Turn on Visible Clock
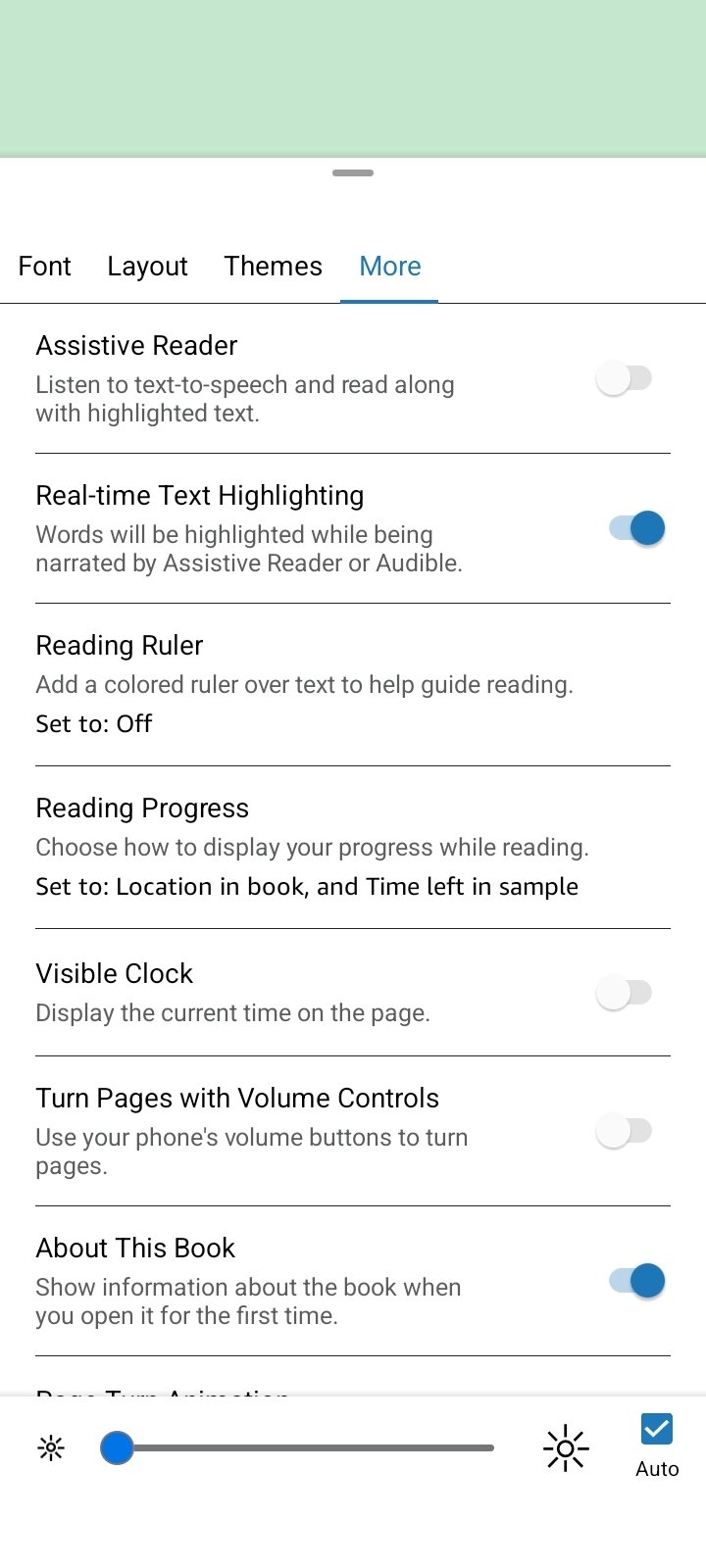The image size is (706, 1568). coord(625,992)
